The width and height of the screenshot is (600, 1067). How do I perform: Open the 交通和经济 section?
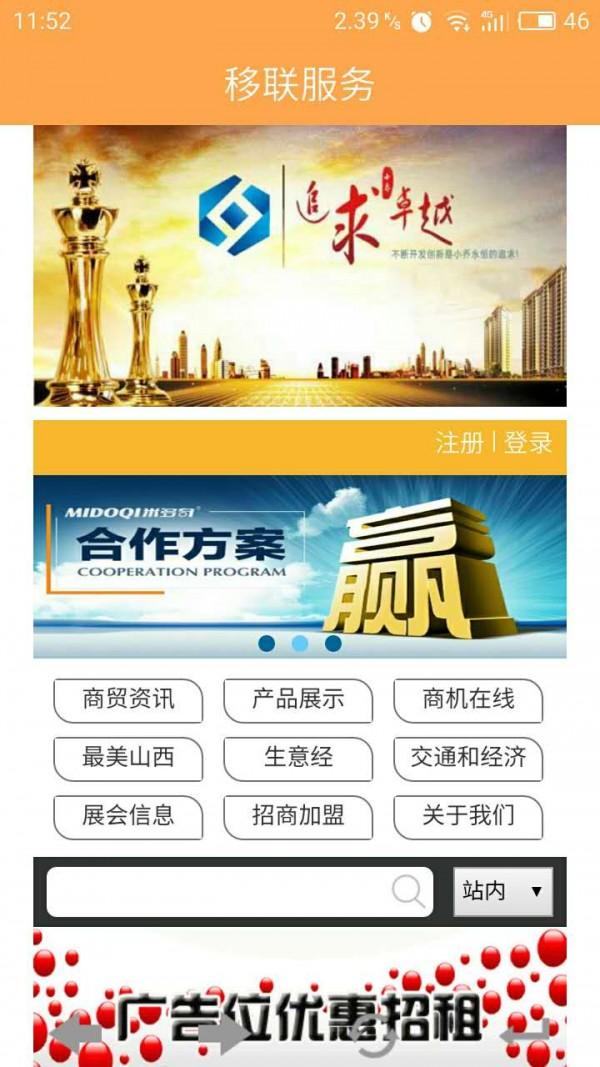coord(468,757)
